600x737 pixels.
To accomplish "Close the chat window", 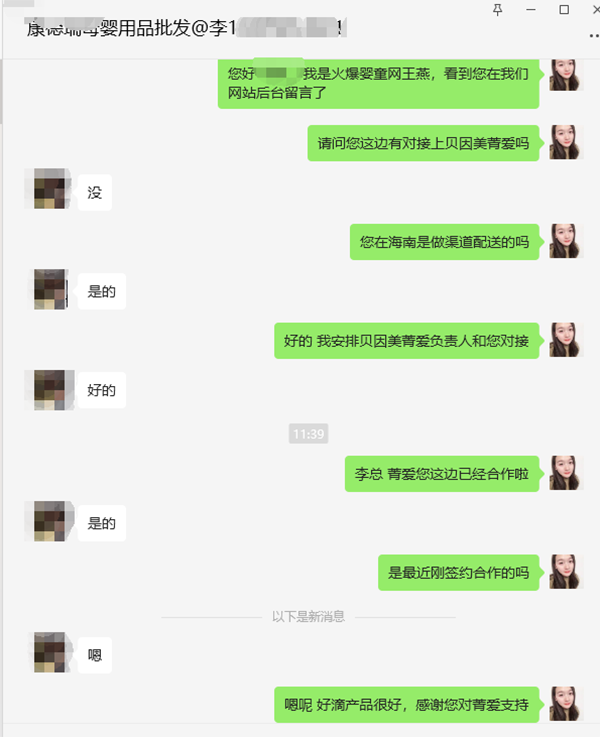I will tap(594, 9).
